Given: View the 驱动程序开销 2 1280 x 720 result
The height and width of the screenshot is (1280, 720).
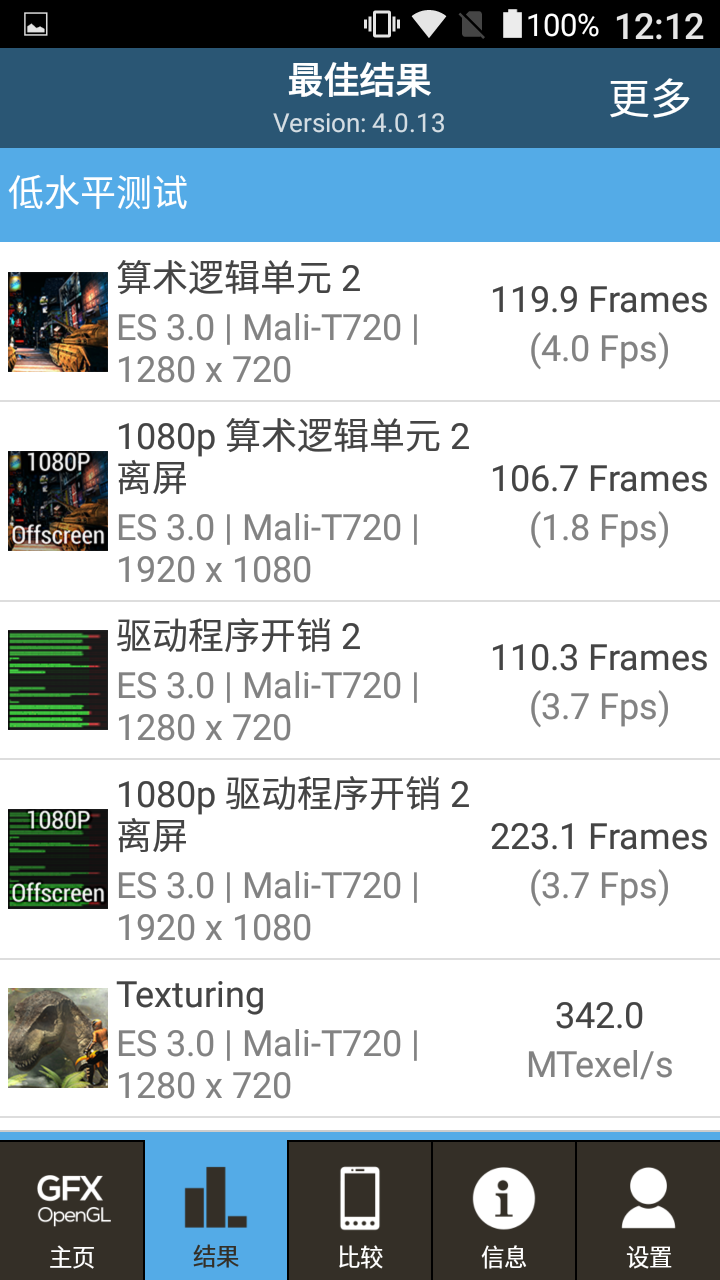Looking at the screenshot, I should pos(360,680).
